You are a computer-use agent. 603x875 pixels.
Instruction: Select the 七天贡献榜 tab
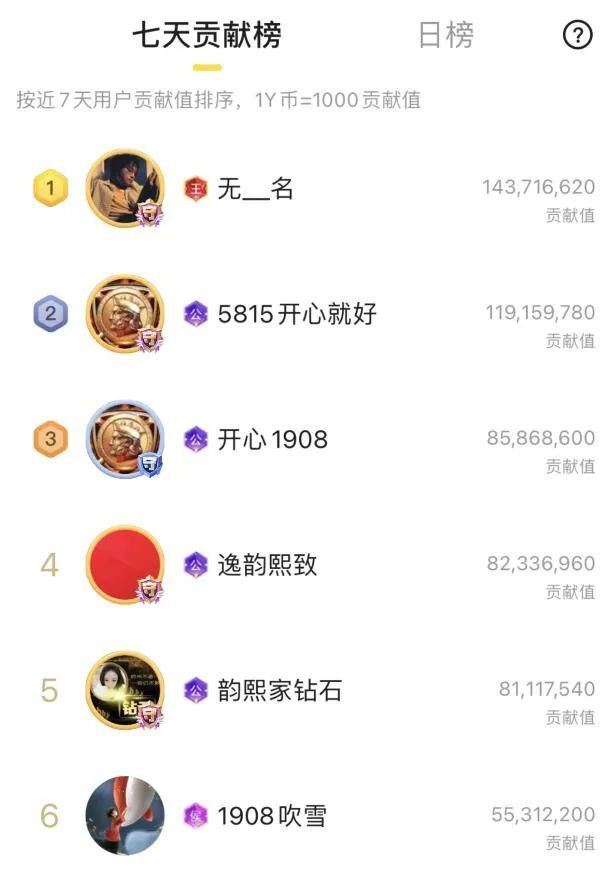click(207, 36)
